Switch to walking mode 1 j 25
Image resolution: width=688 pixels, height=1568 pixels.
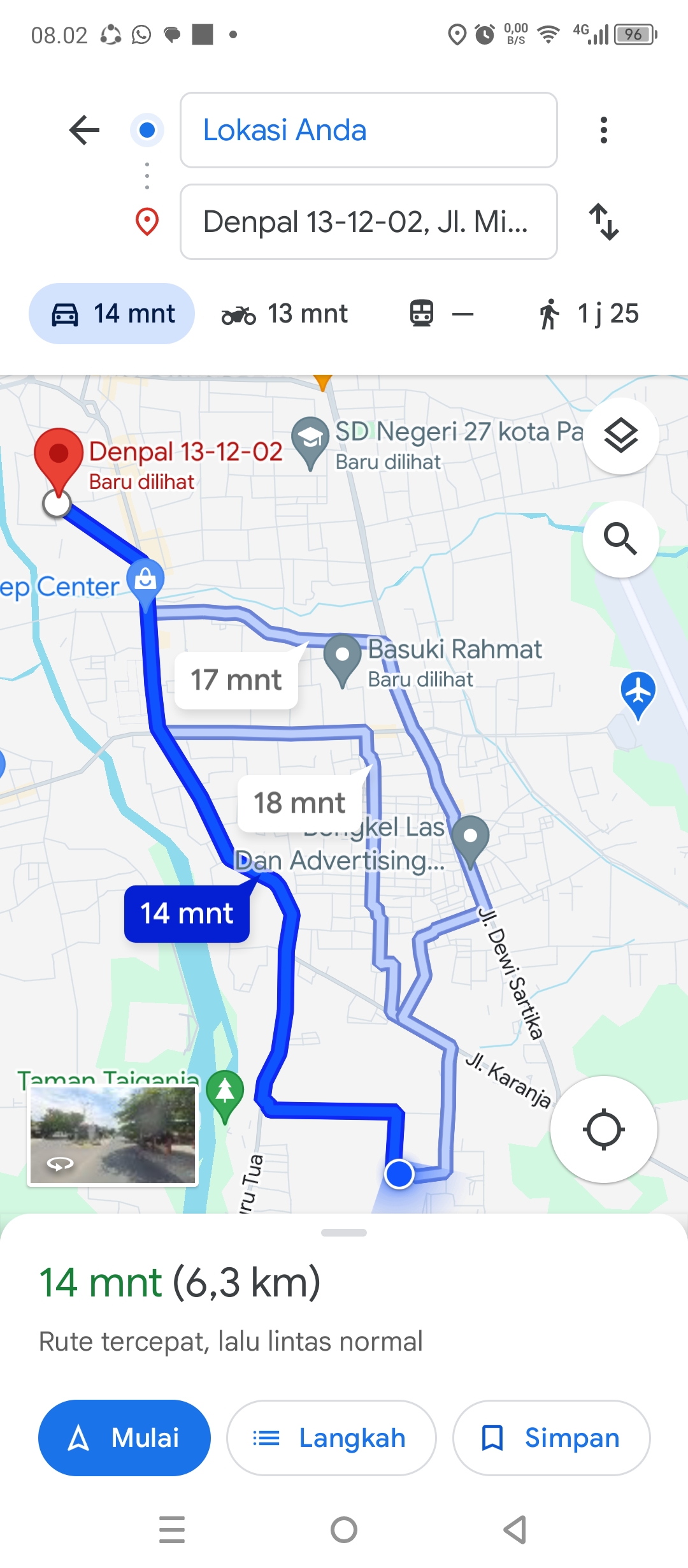click(587, 314)
